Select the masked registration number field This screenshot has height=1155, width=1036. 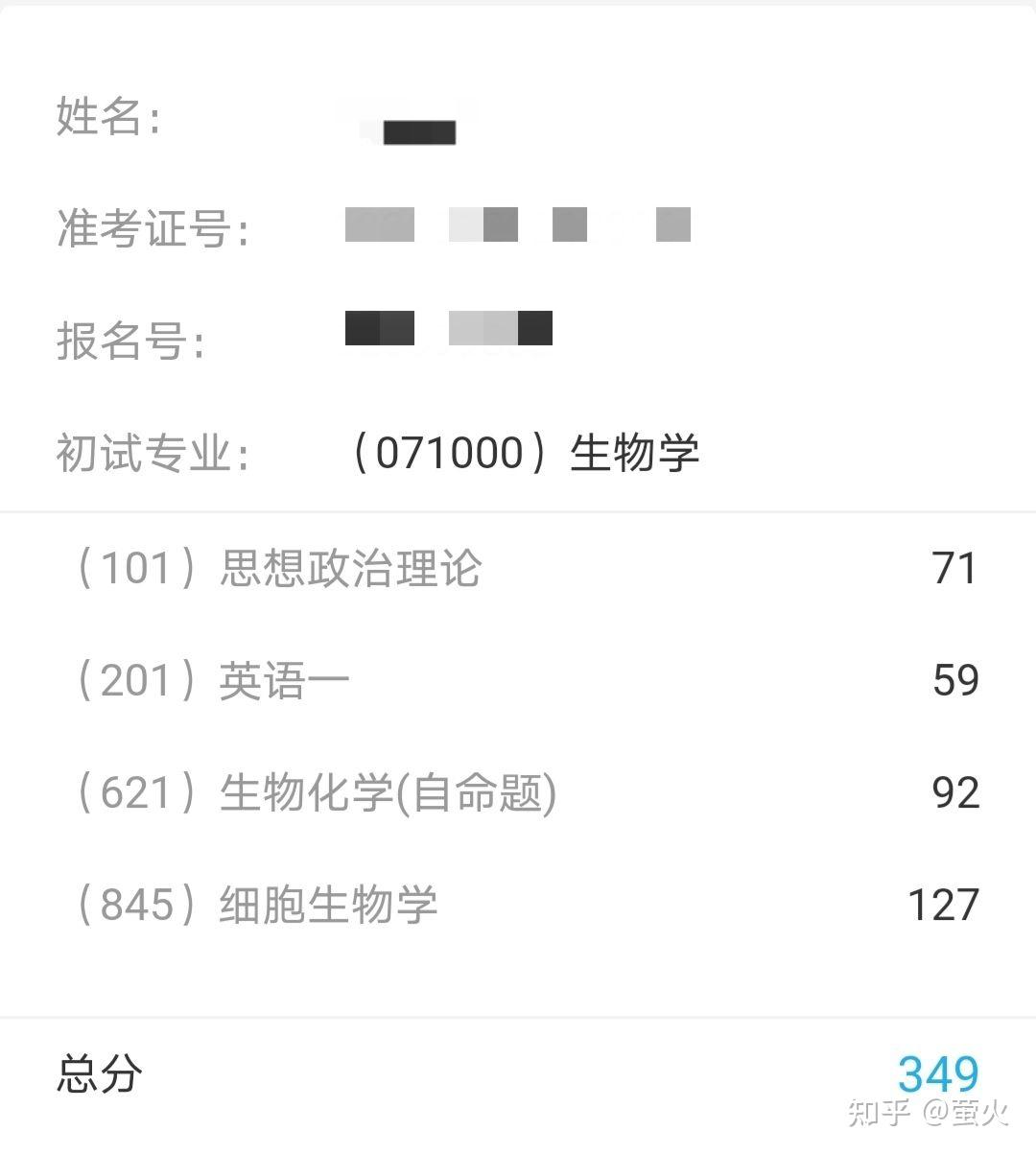coord(448,329)
